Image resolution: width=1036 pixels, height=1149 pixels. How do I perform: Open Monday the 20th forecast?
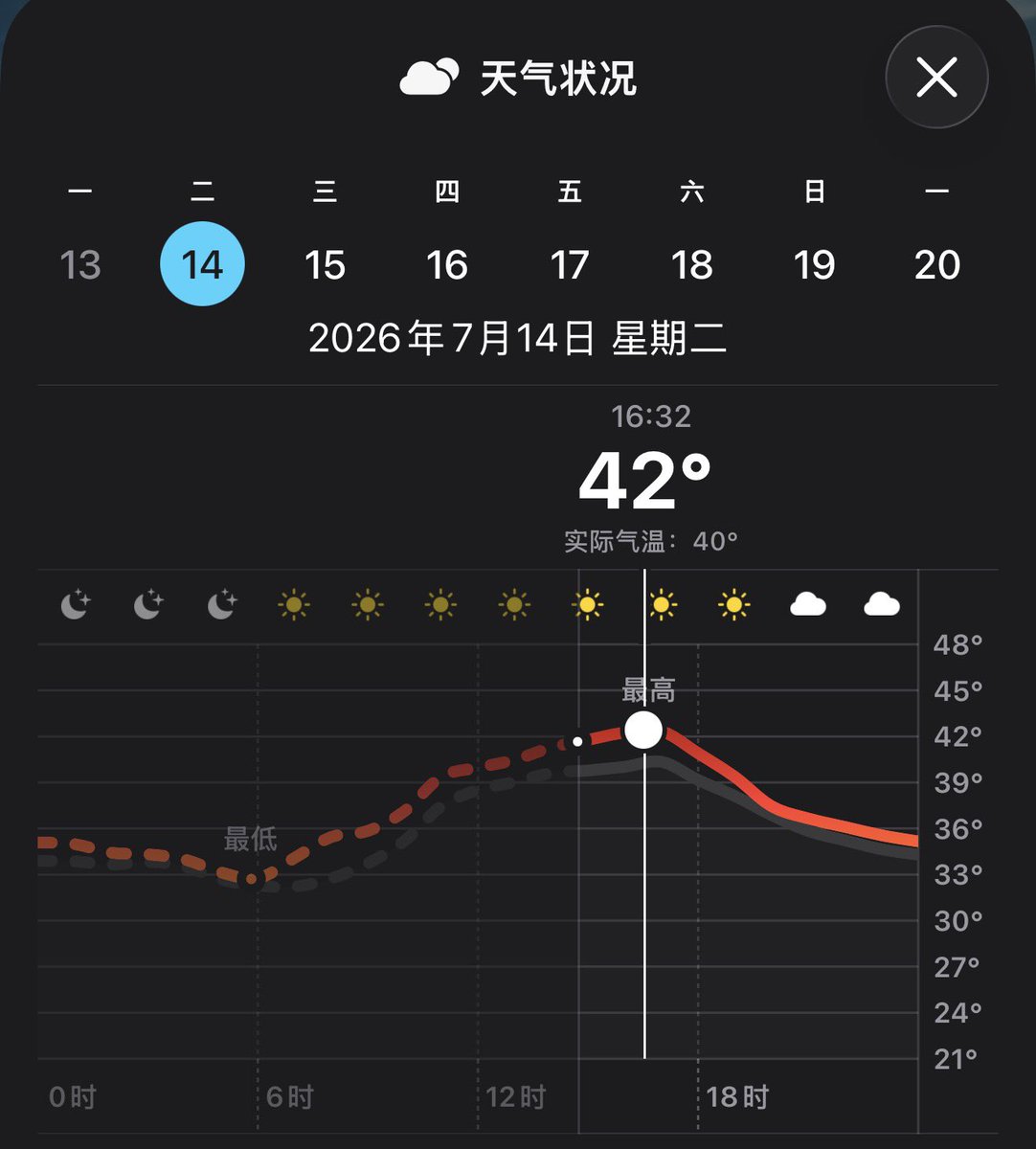937,264
